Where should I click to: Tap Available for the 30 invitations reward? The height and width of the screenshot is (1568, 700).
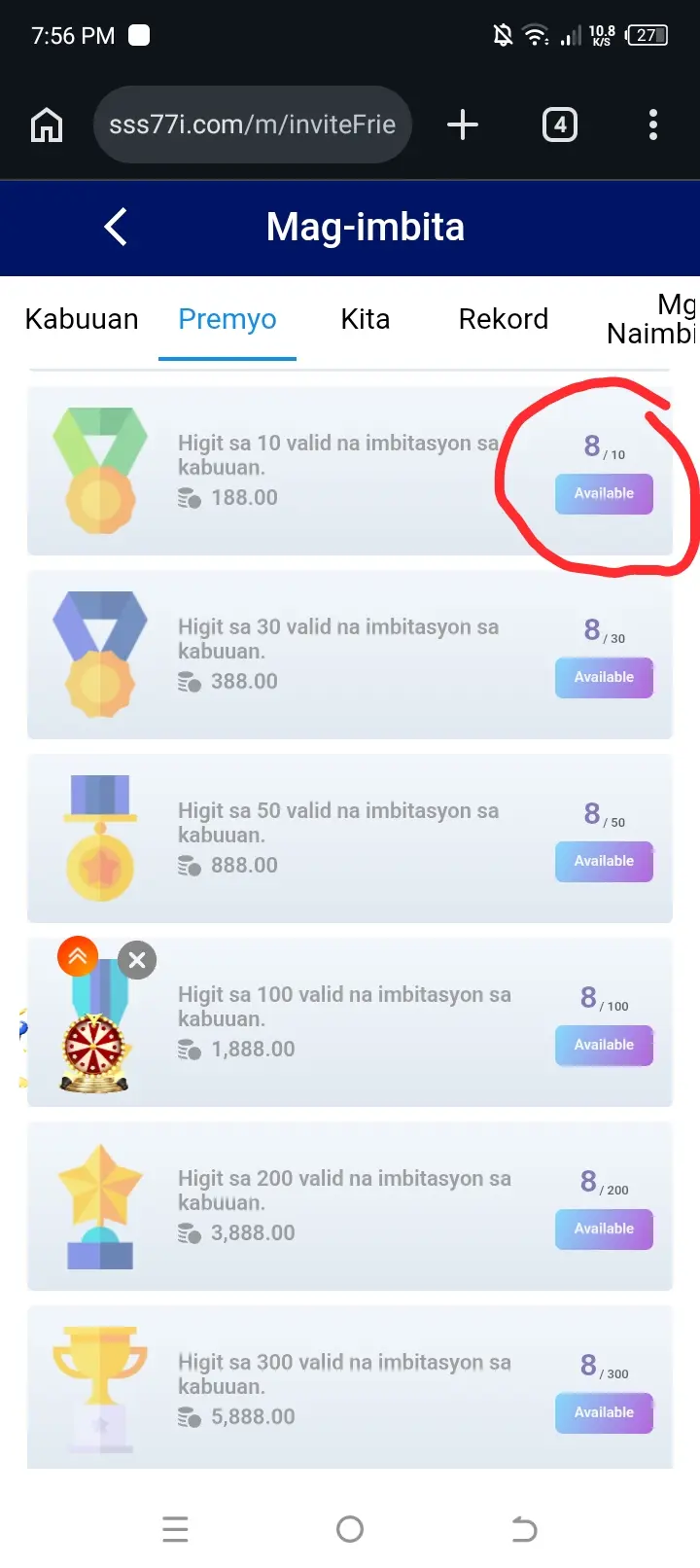[604, 677]
